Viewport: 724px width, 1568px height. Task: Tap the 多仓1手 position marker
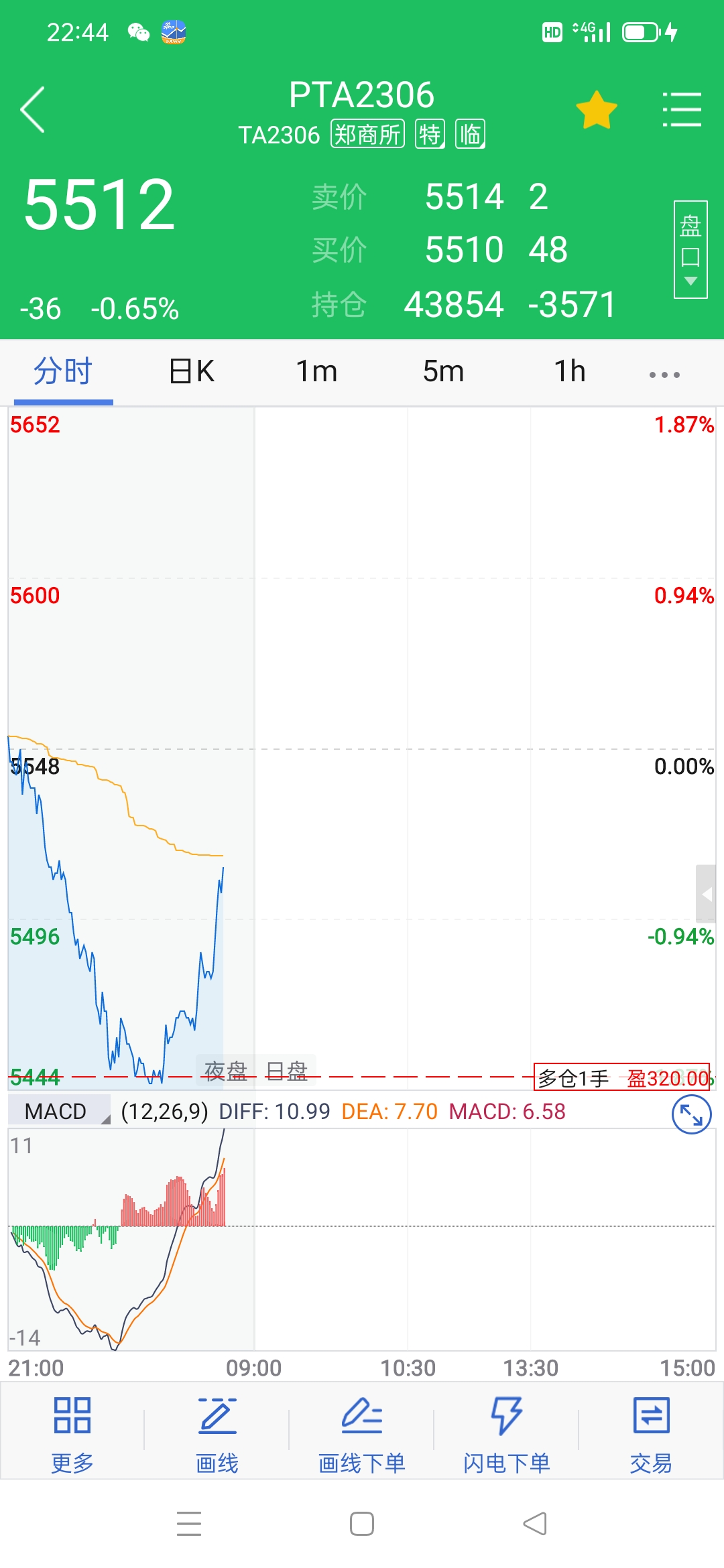(x=621, y=1077)
